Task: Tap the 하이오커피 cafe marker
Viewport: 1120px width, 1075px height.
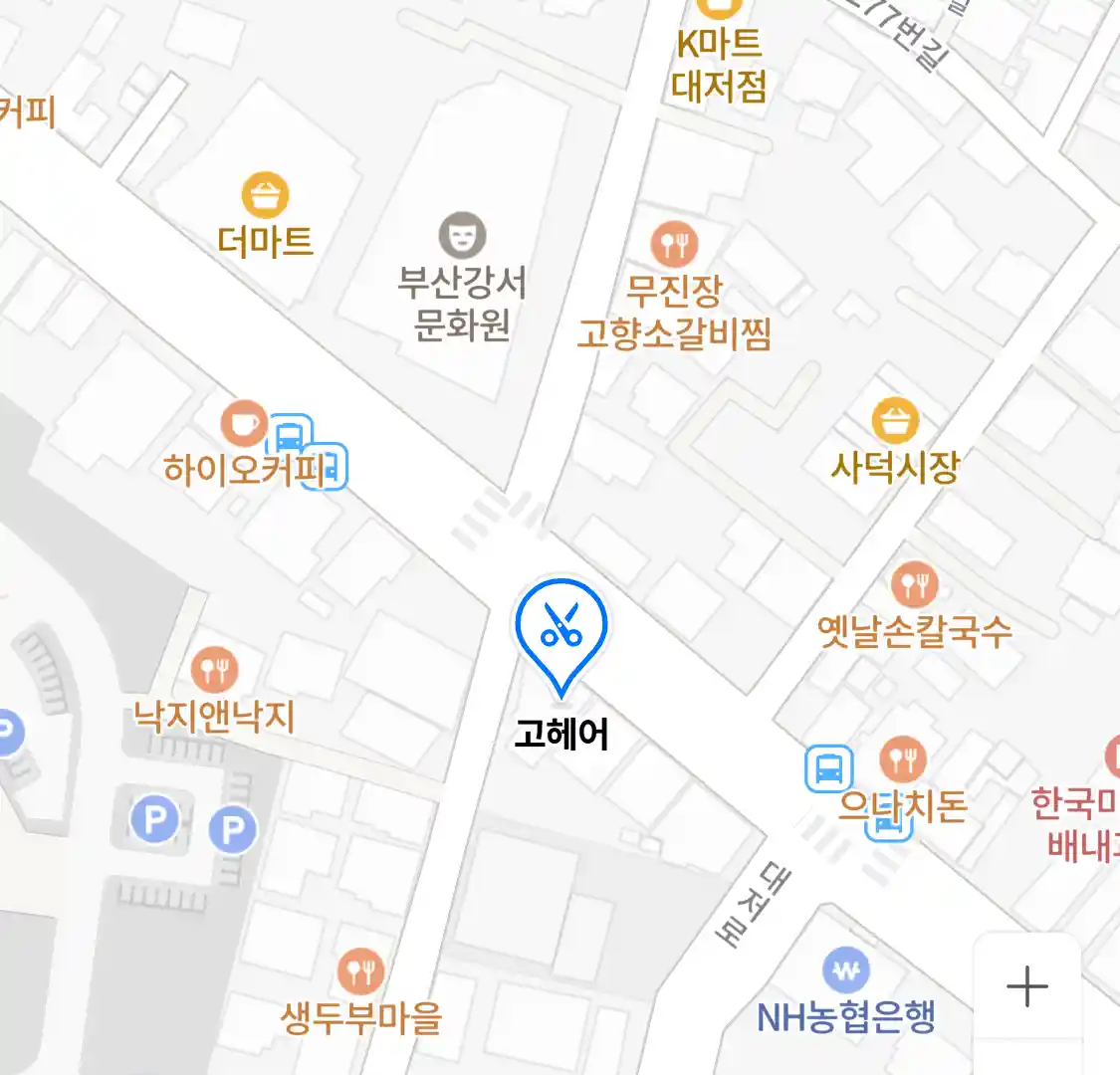Action: coord(244,425)
